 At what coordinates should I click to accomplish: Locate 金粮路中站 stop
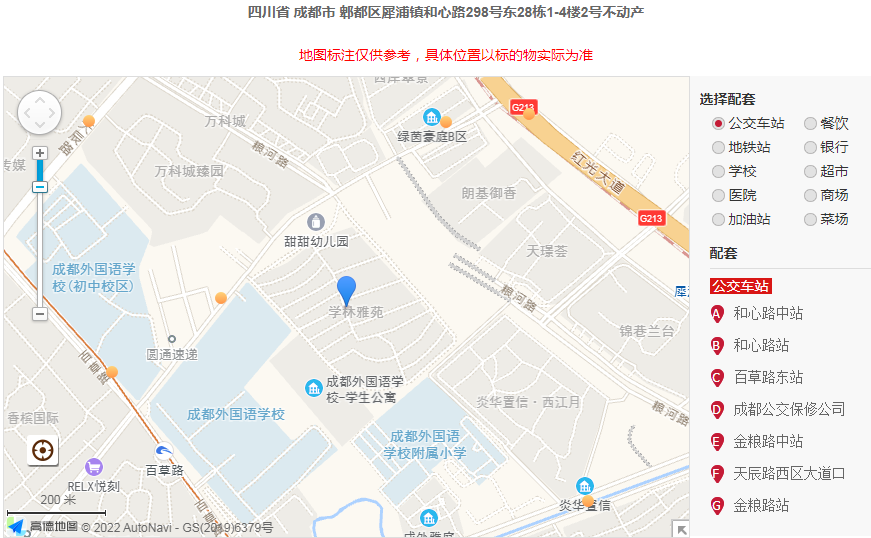point(767,442)
